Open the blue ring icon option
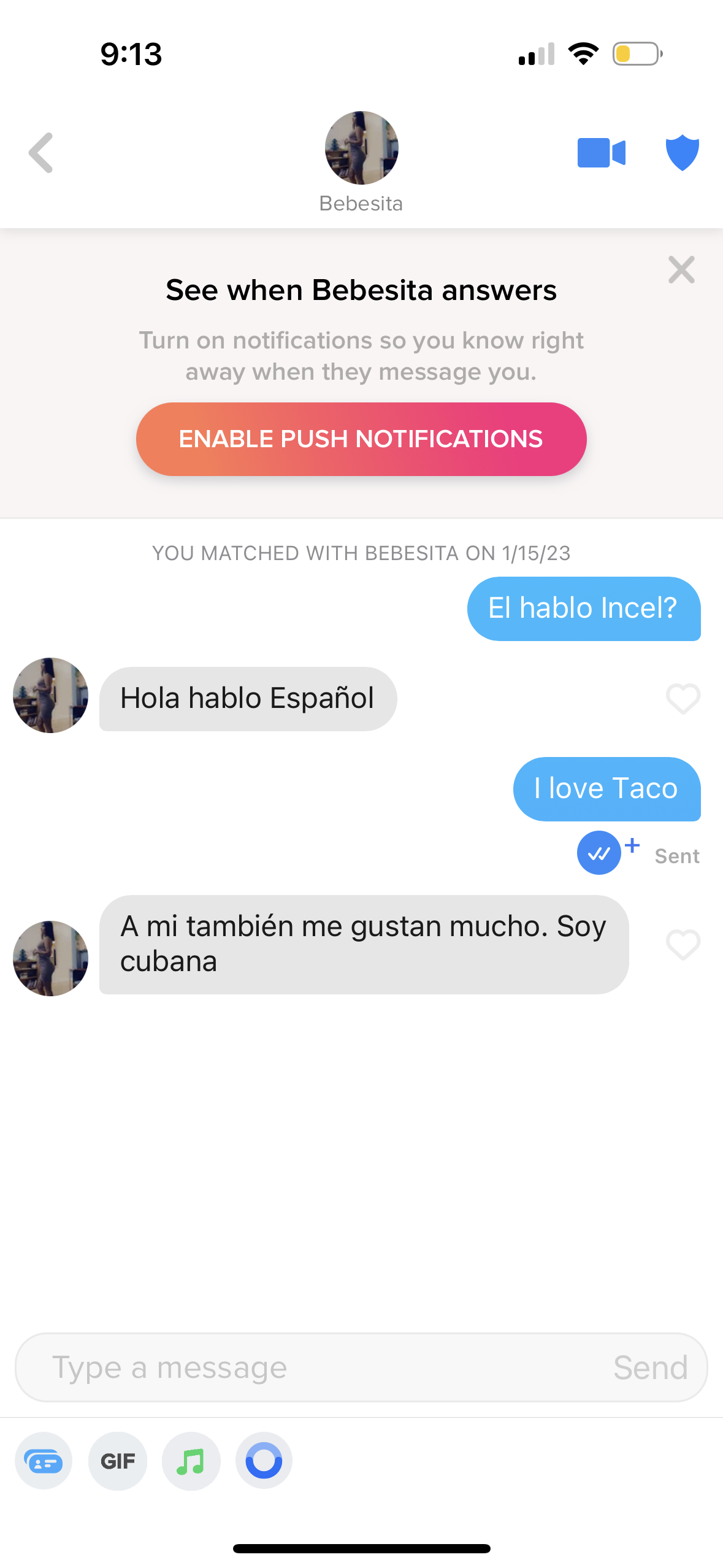This screenshot has width=723, height=1568. pos(264,1461)
